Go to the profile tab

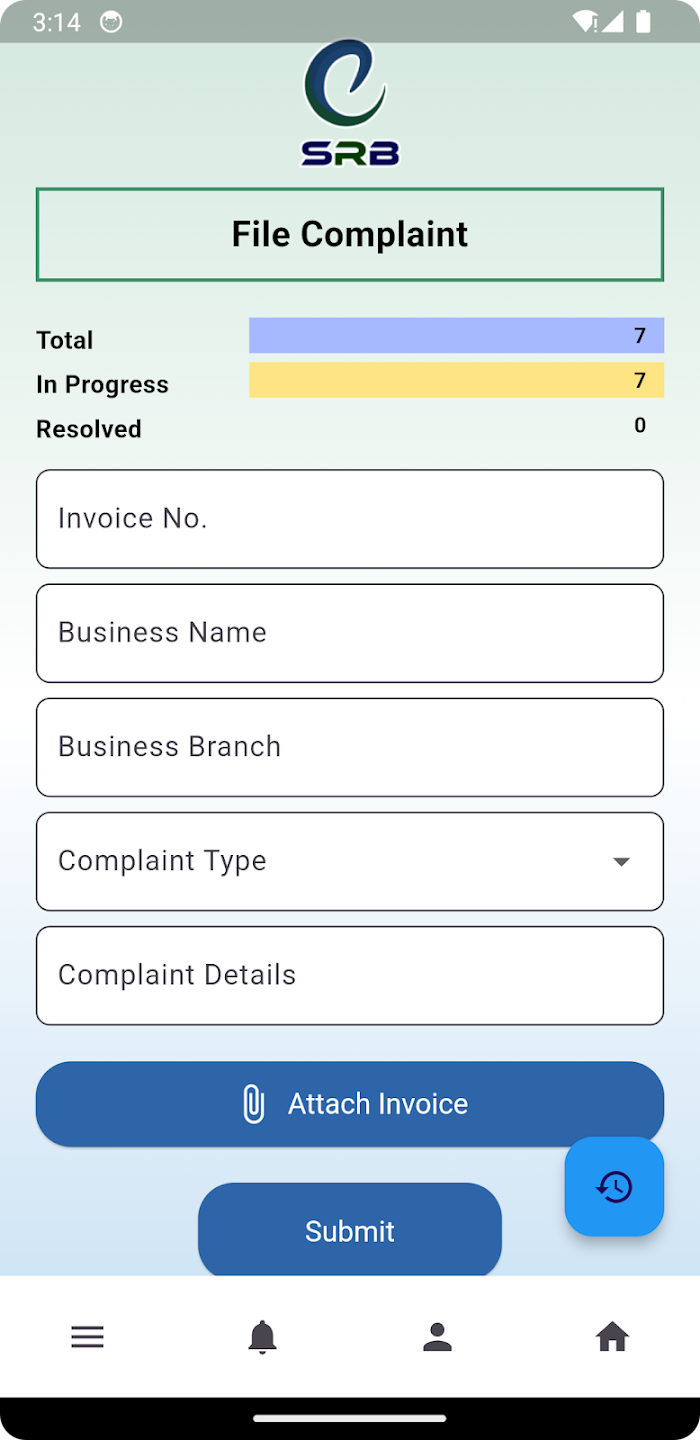click(437, 1337)
